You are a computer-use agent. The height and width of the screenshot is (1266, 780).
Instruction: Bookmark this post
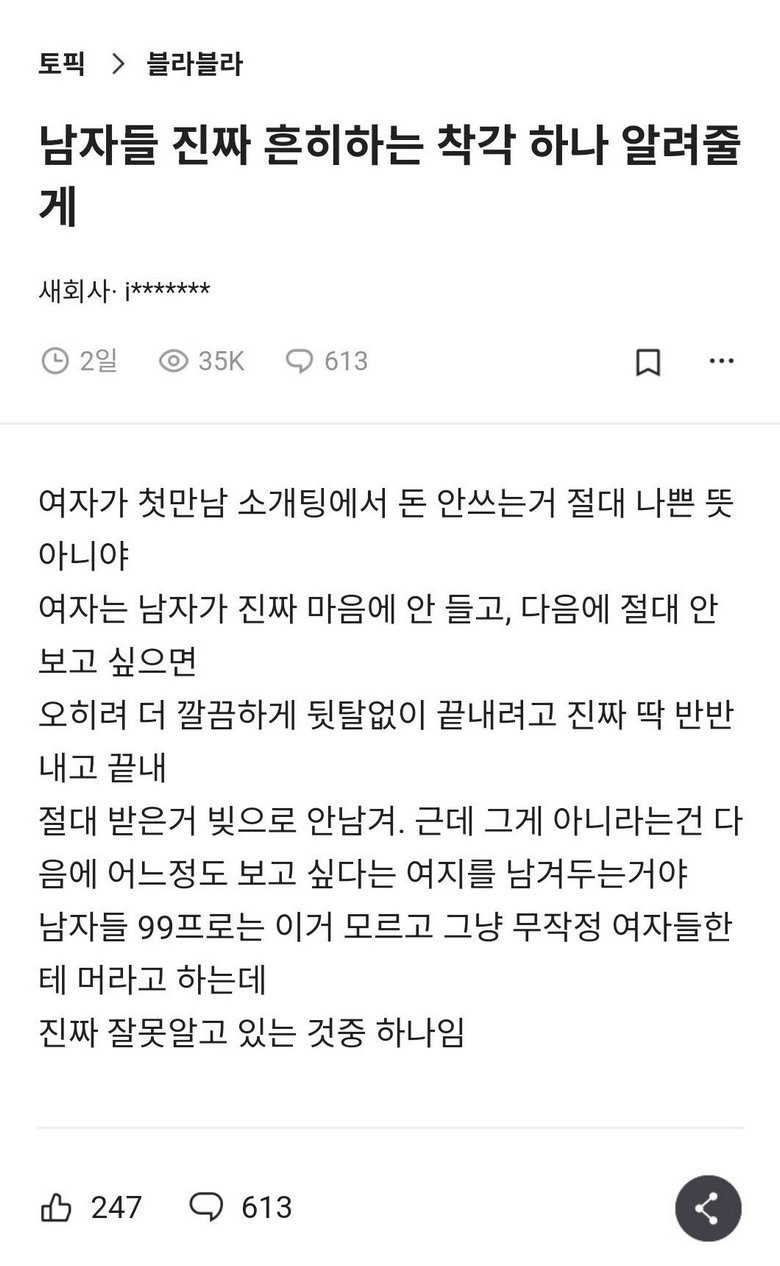click(648, 362)
